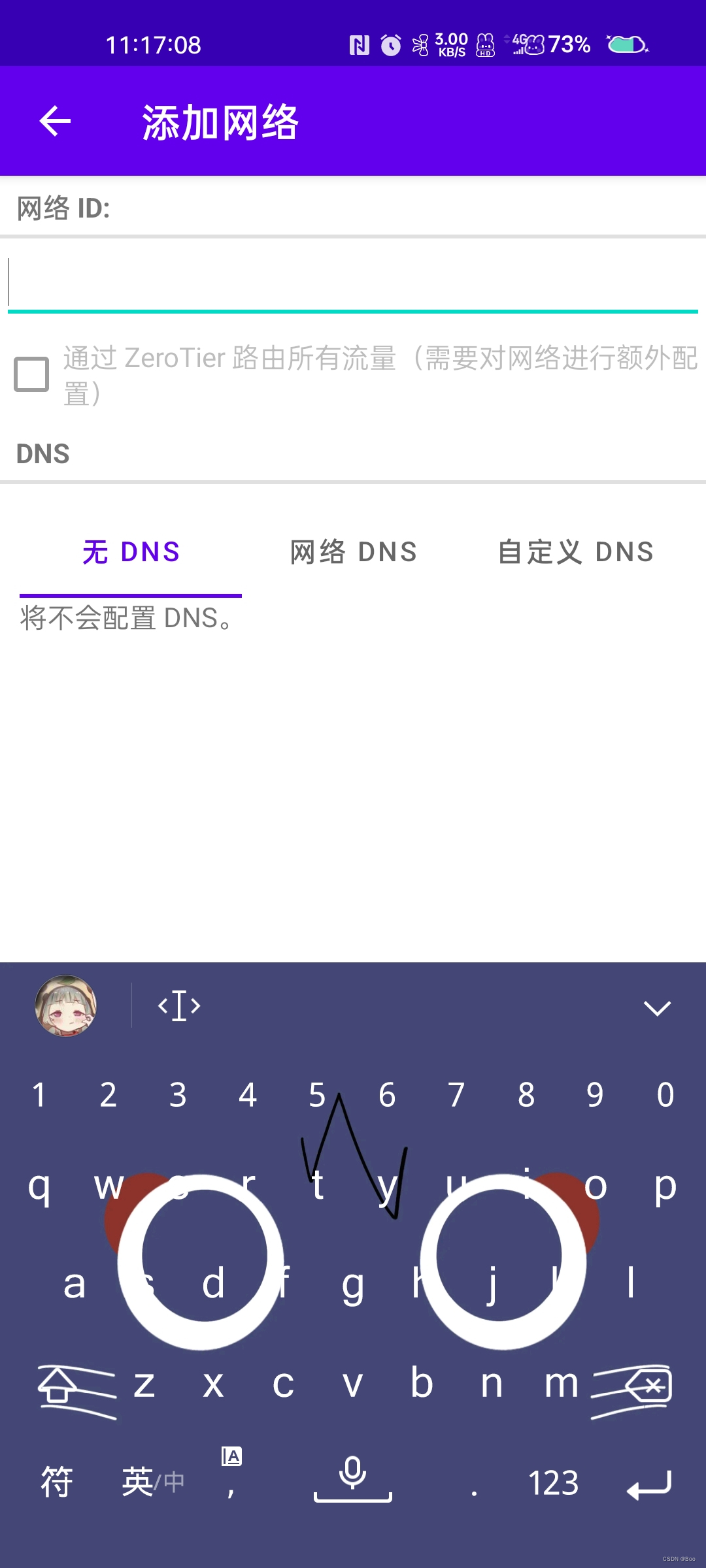The height and width of the screenshot is (1568, 706).
Task: Switch to the numeric layout with 123 key
Action: (551, 1482)
